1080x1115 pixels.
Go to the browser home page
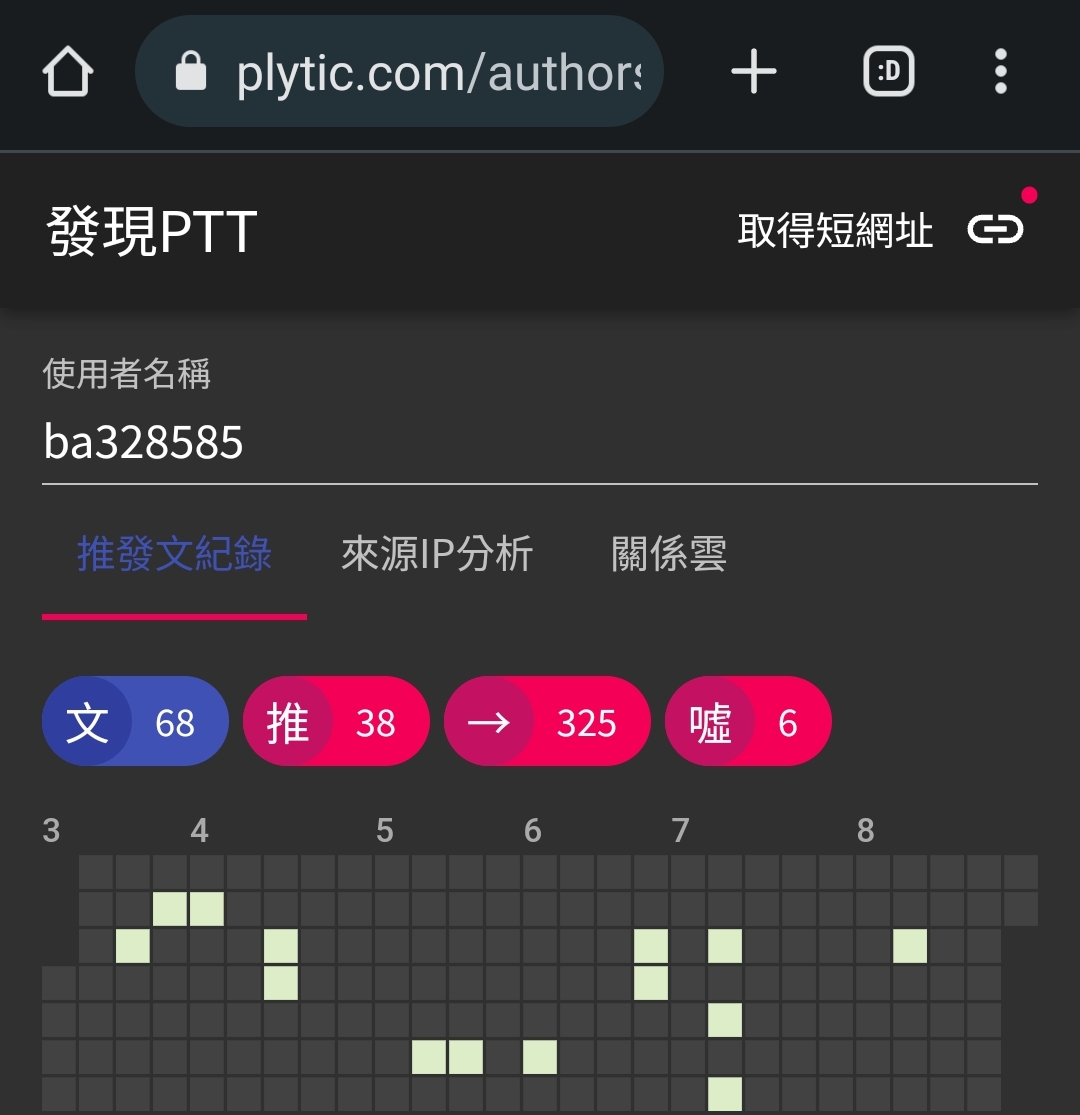point(68,73)
